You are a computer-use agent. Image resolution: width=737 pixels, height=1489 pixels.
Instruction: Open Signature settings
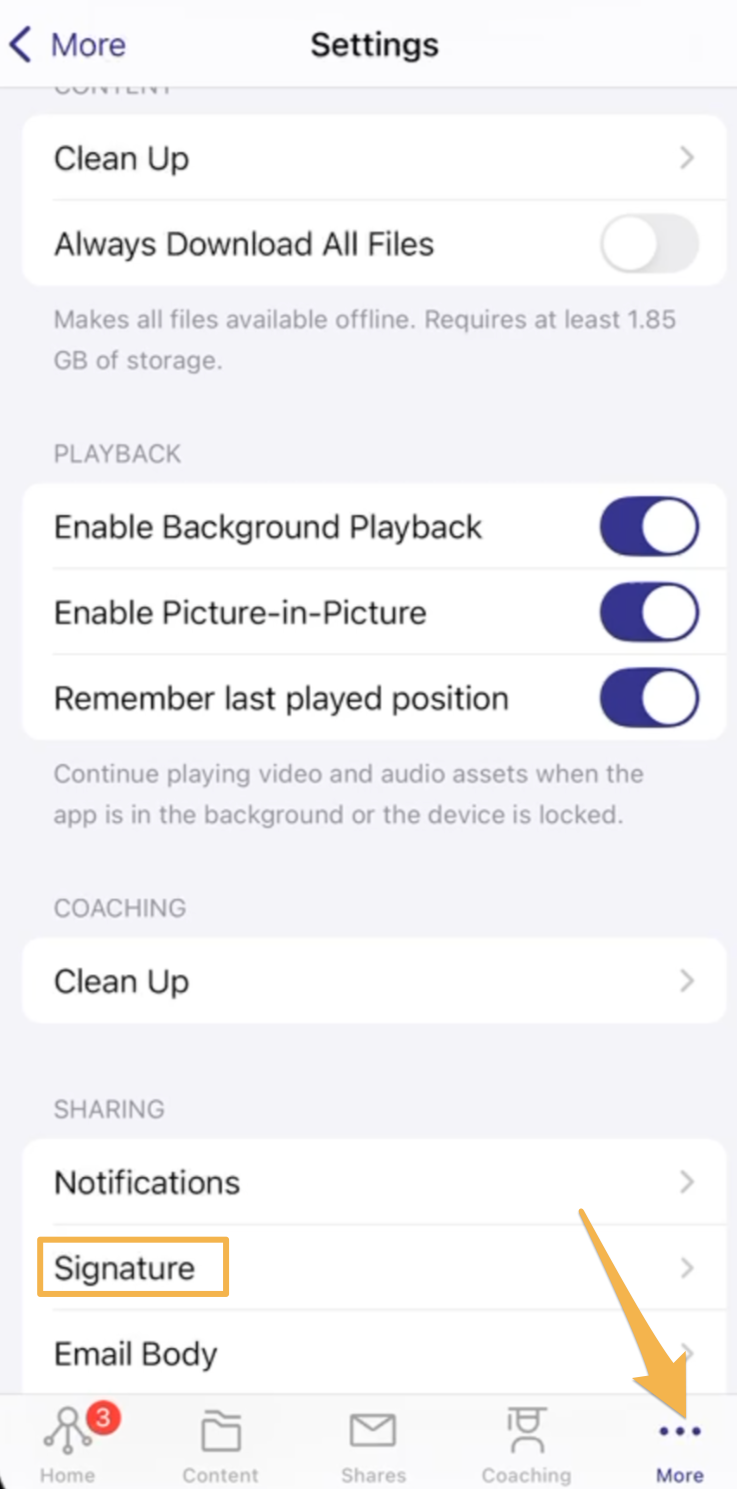coord(373,1268)
